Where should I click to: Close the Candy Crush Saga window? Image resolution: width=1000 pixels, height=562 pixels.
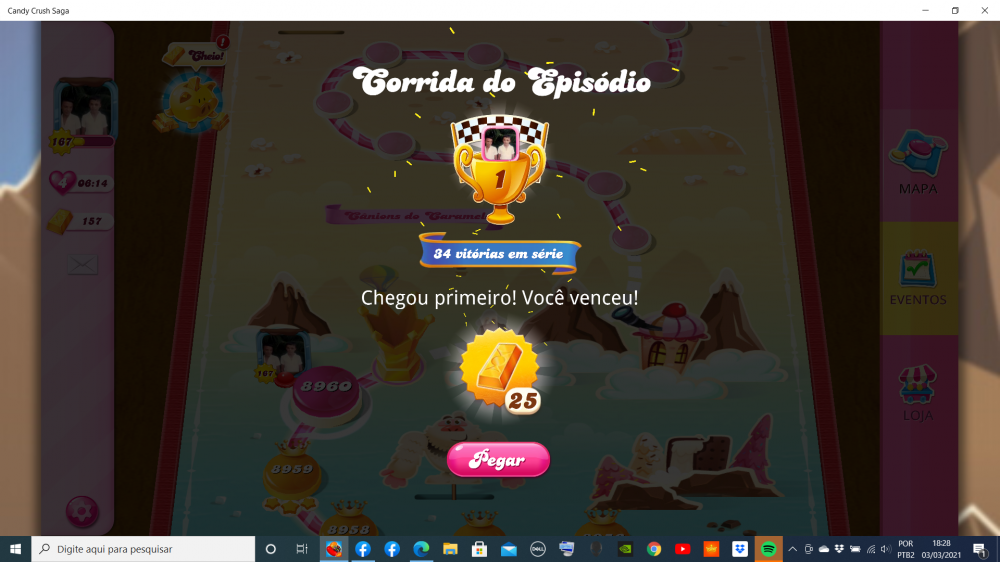[x=982, y=10]
